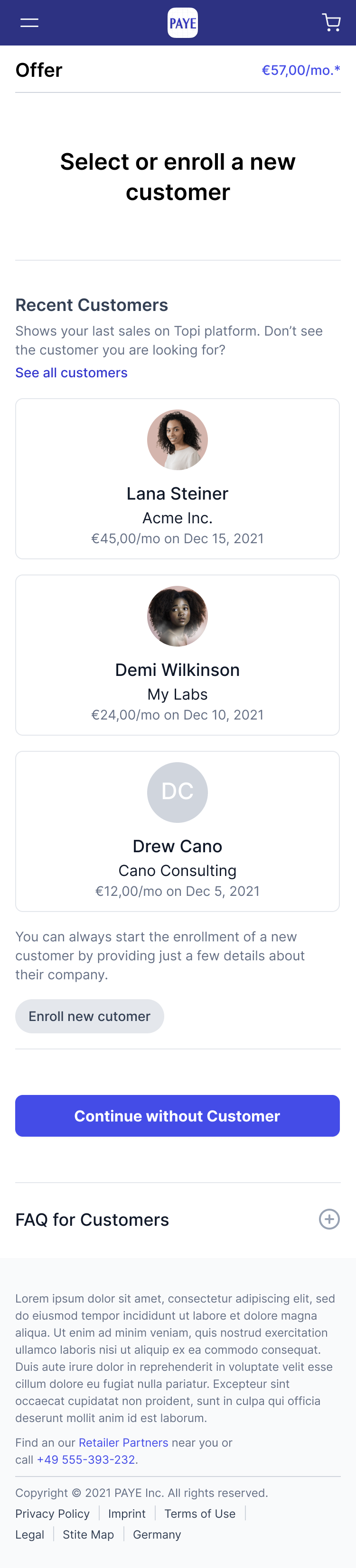The width and height of the screenshot is (356, 1568).
Task: Call +49 555-393-232
Action: [86, 1459]
